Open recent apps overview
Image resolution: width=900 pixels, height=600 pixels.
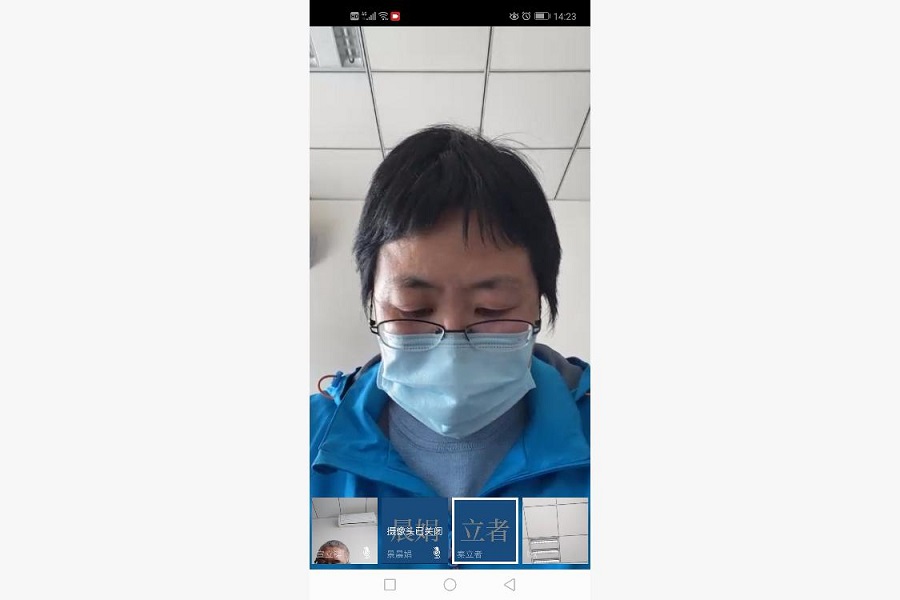coord(390,584)
